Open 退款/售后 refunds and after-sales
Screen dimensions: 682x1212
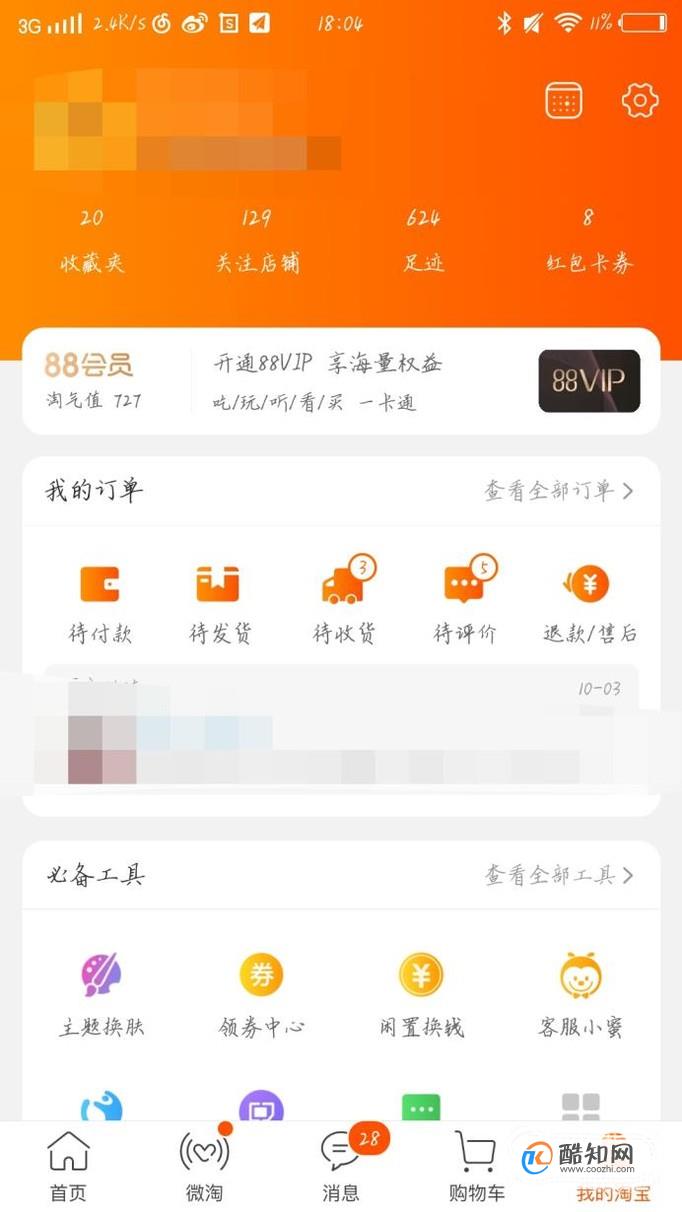click(x=589, y=603)
